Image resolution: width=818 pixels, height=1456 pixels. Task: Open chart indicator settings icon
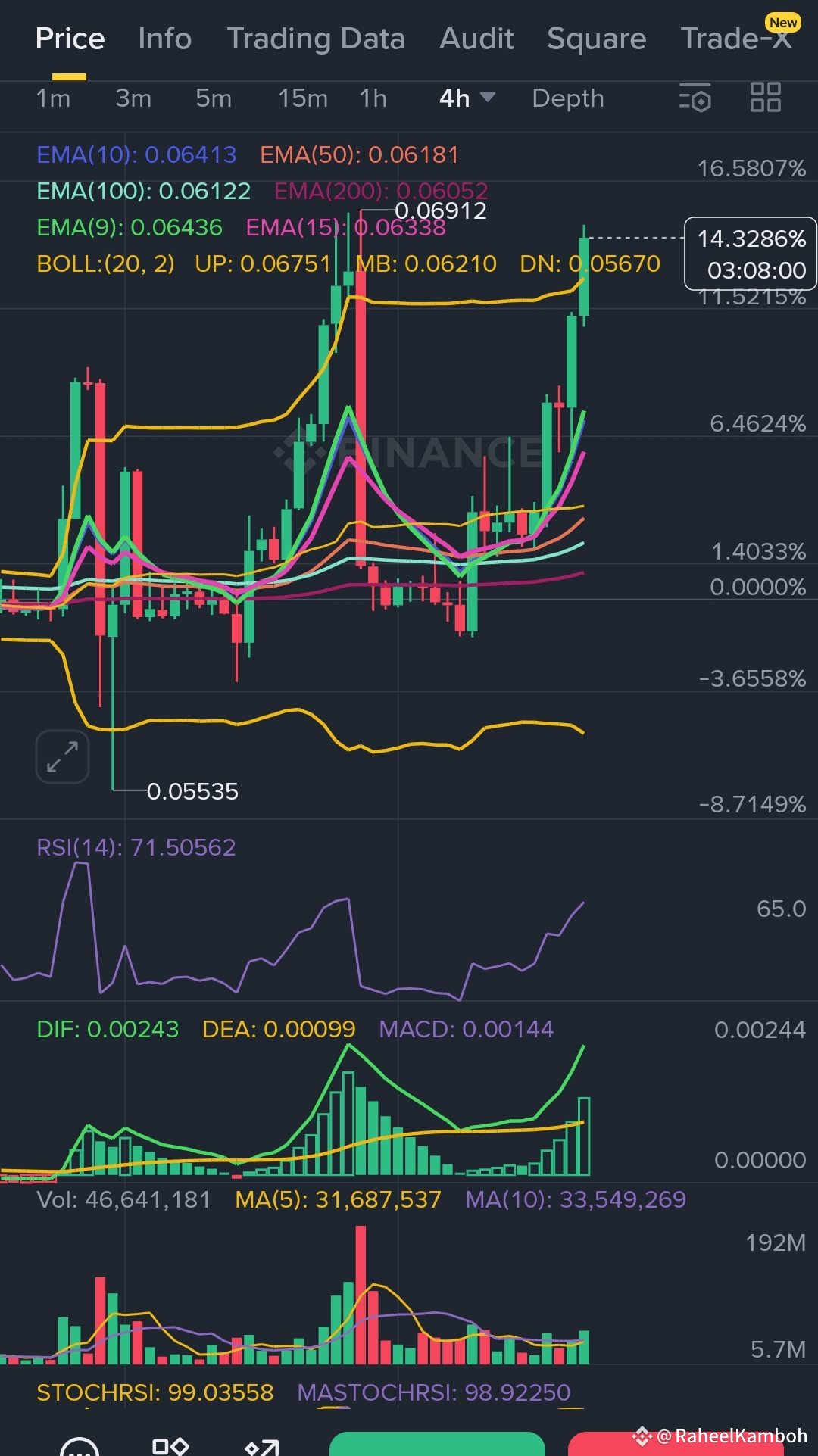pyautogui.click(x=695, y=98)
